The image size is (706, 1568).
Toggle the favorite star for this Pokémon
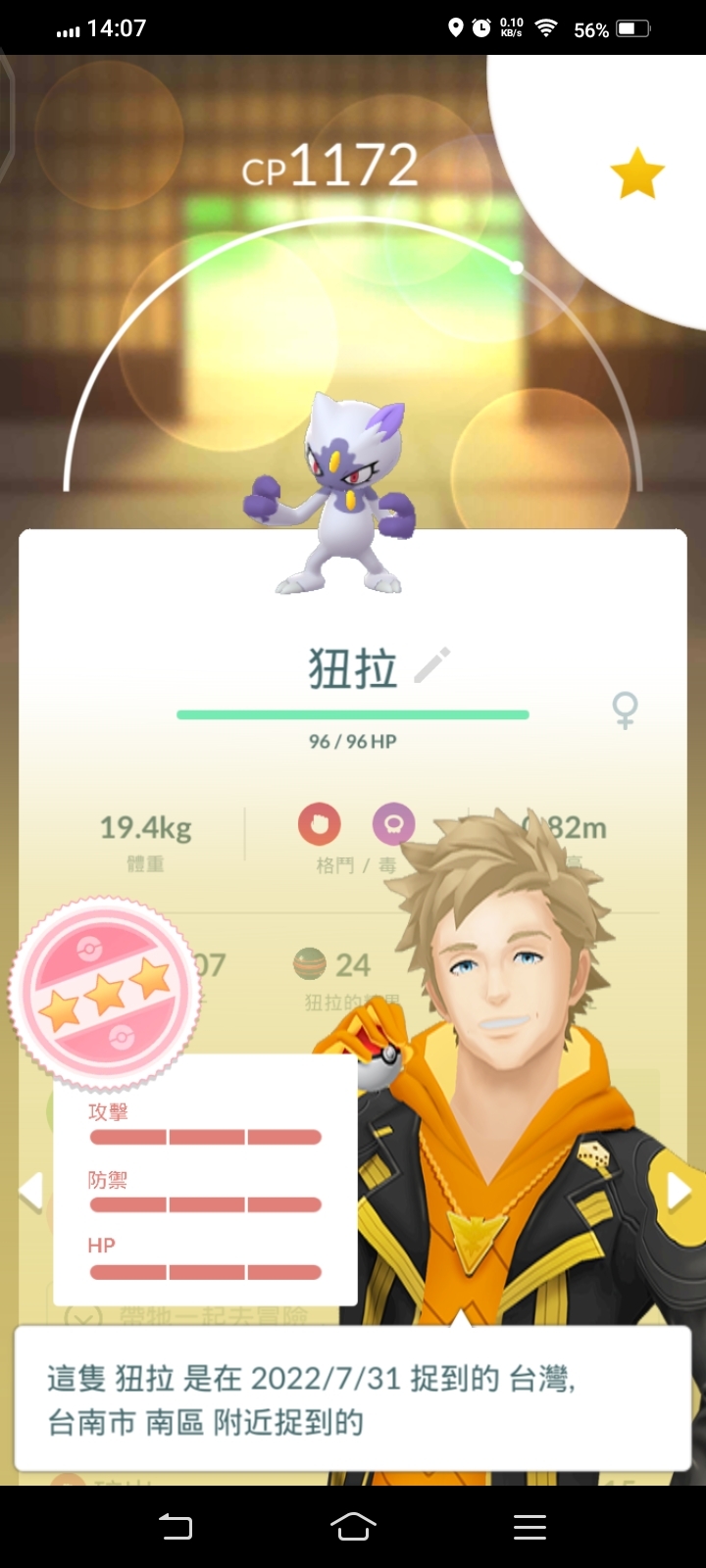pos(637,173)
